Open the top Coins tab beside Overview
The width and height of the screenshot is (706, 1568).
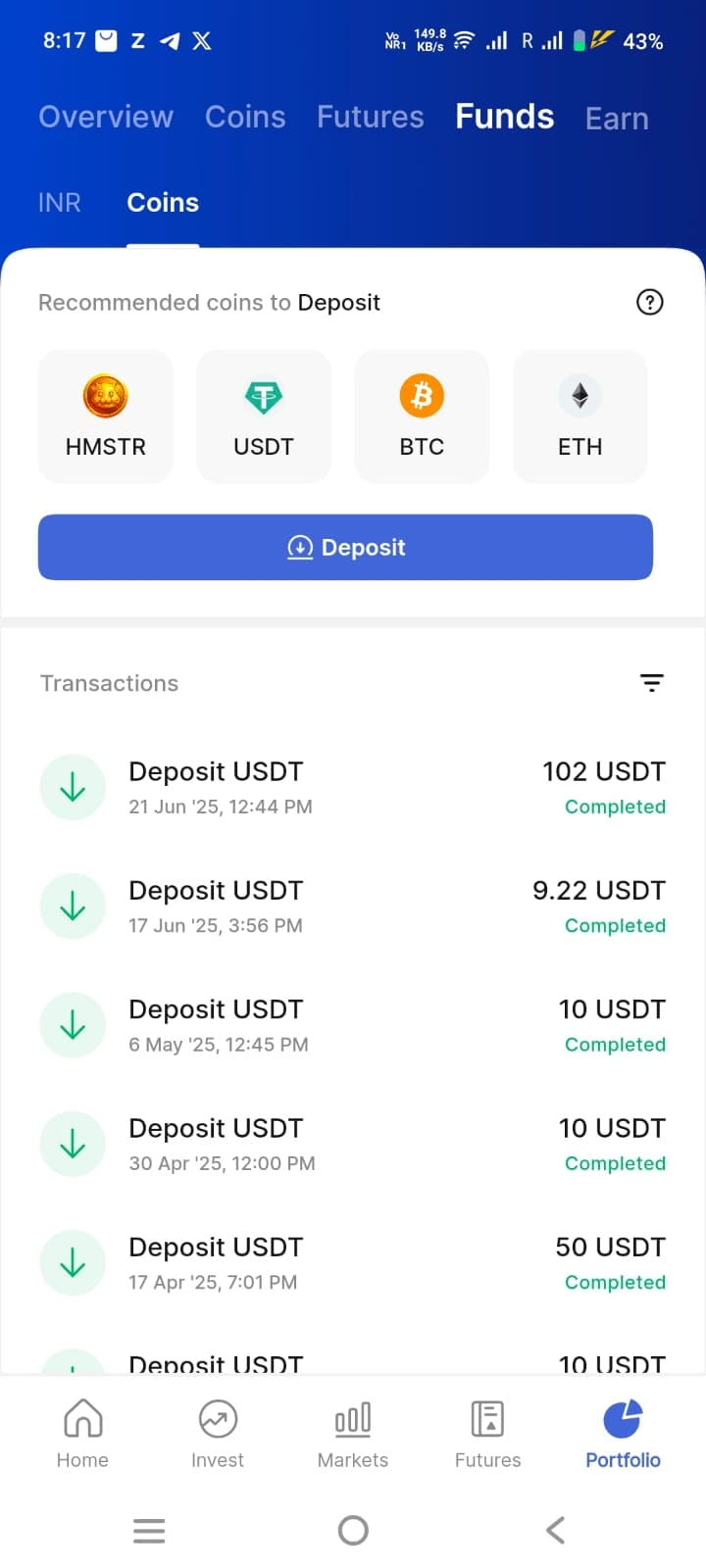pyautogui.click(x=245, y=118)
